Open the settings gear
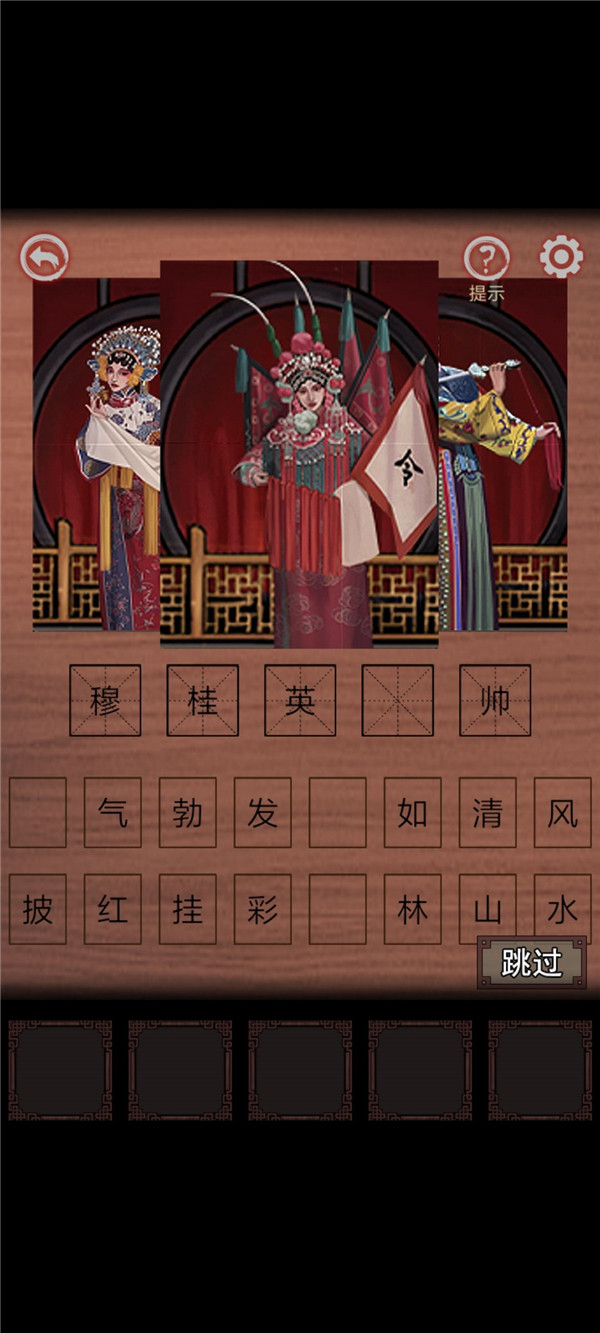This screenshot has height=1333, width=600. pos(561,258)
